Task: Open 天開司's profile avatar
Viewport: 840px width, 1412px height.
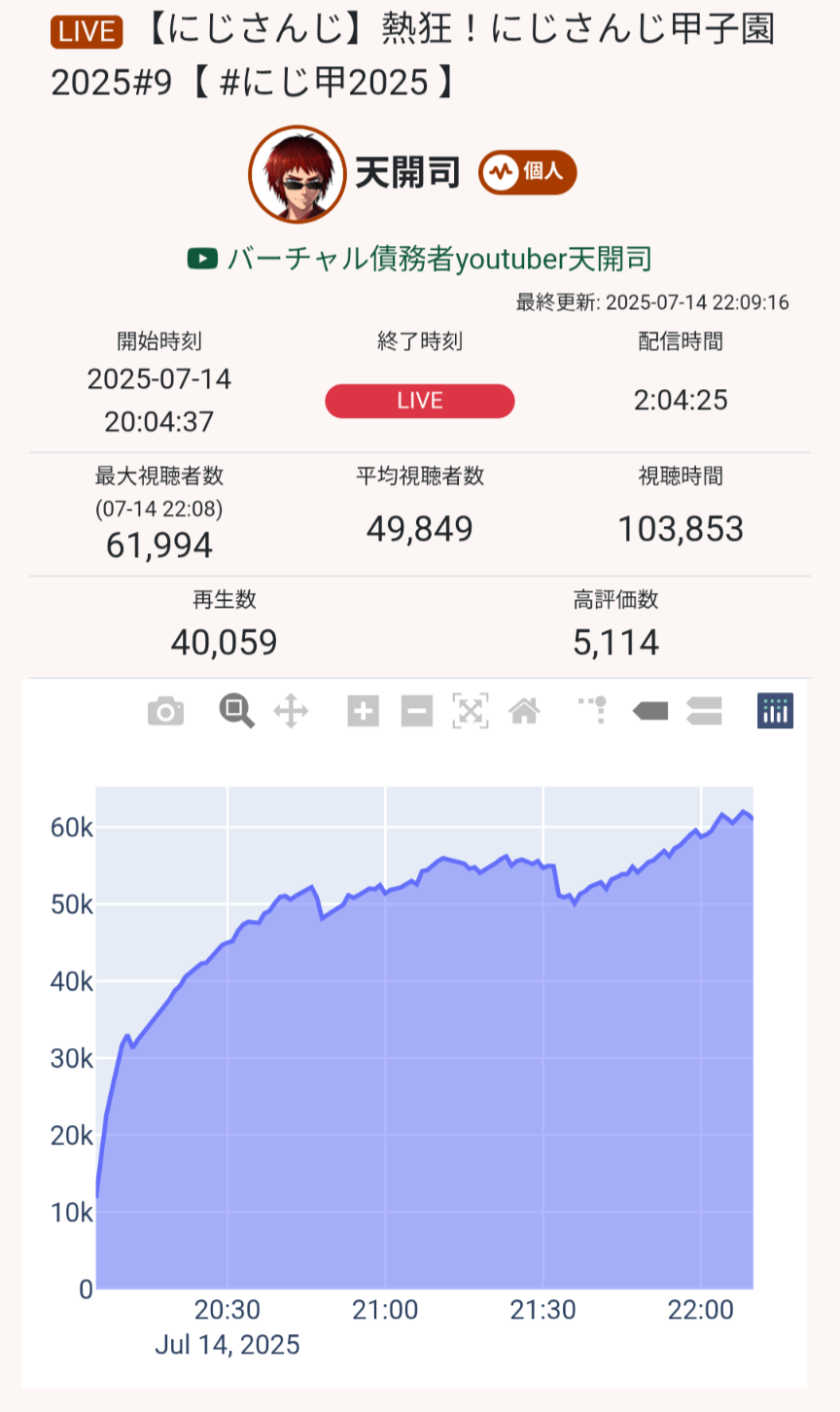Action: click(x=297, y=175)
